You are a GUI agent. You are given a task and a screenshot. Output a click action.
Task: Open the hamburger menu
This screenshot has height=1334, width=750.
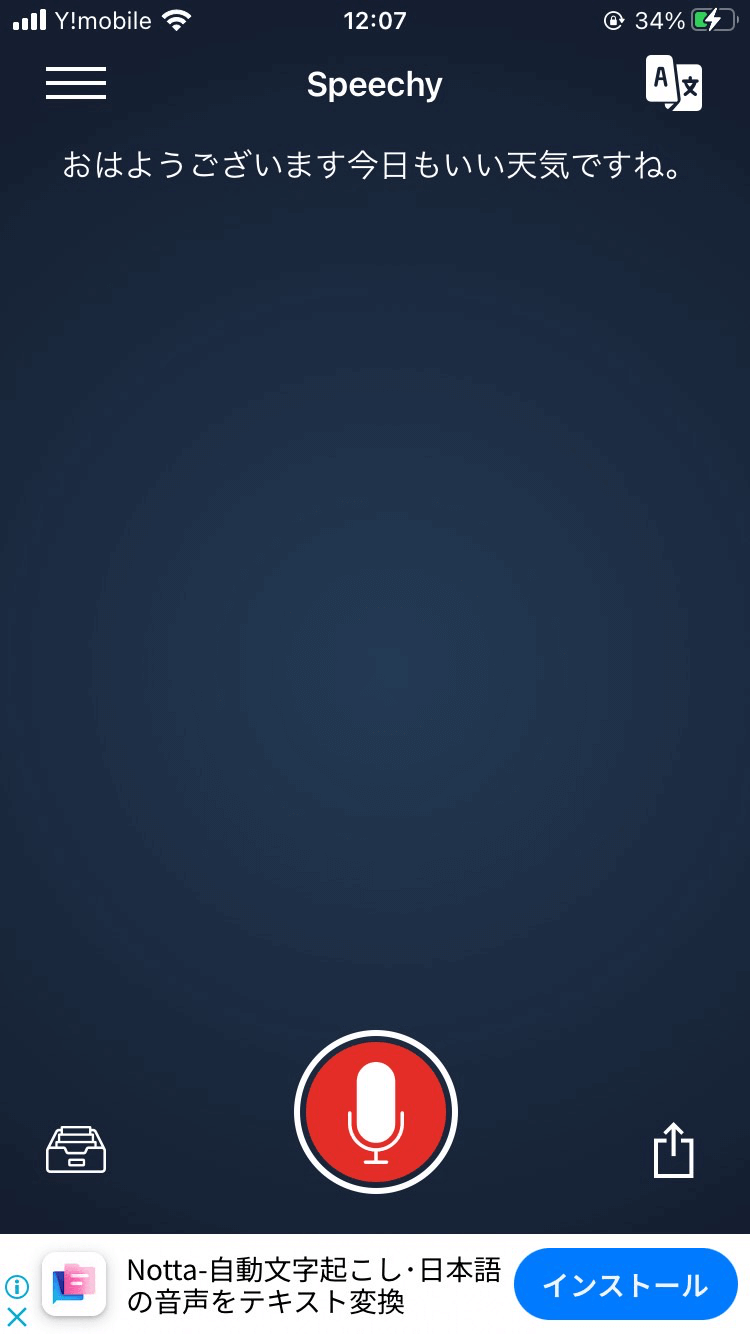coord(76,83)
